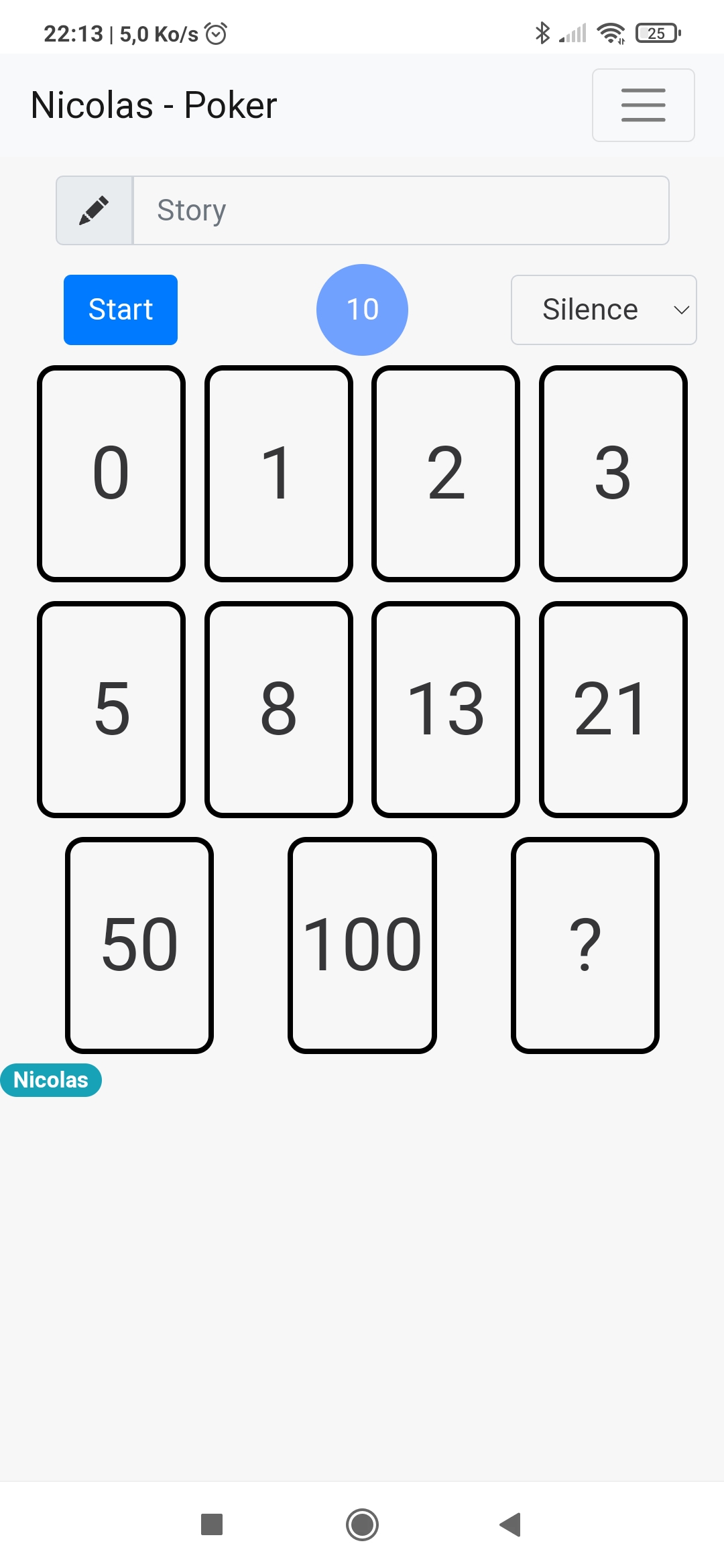Vote with the 3 card

(x=613, y=474)
